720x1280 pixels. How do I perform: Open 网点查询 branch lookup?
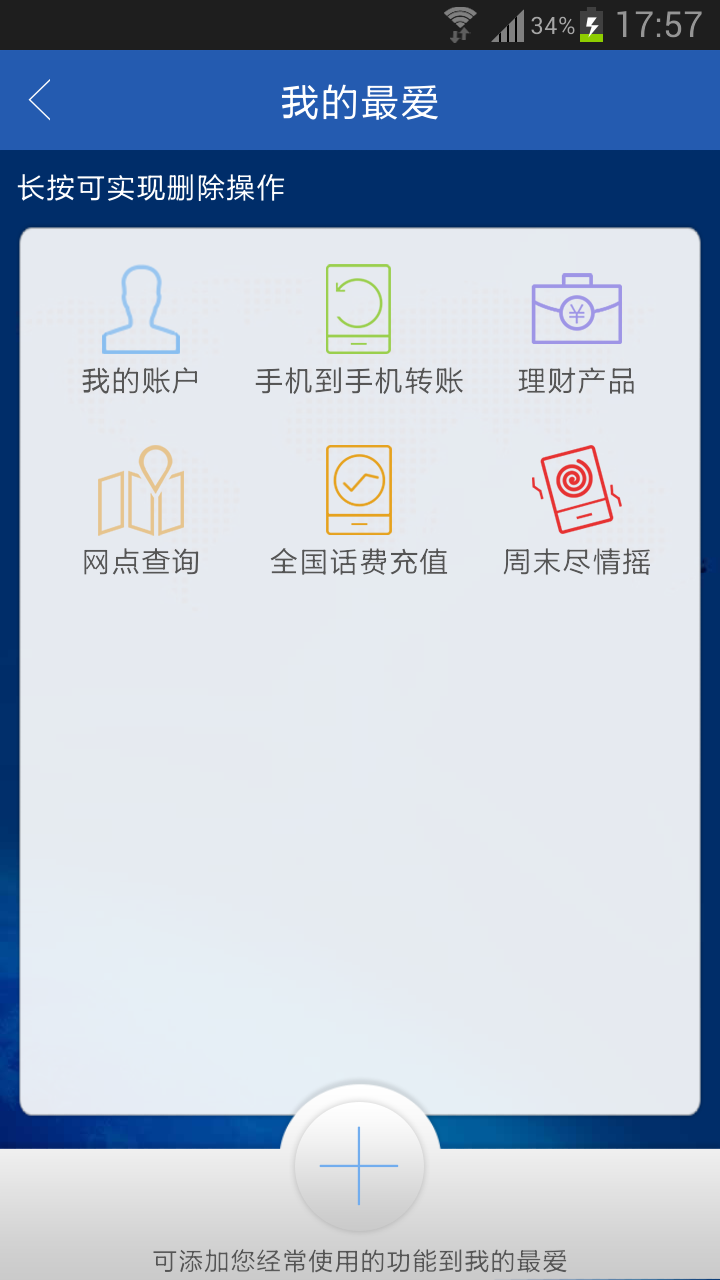point(140,510)
